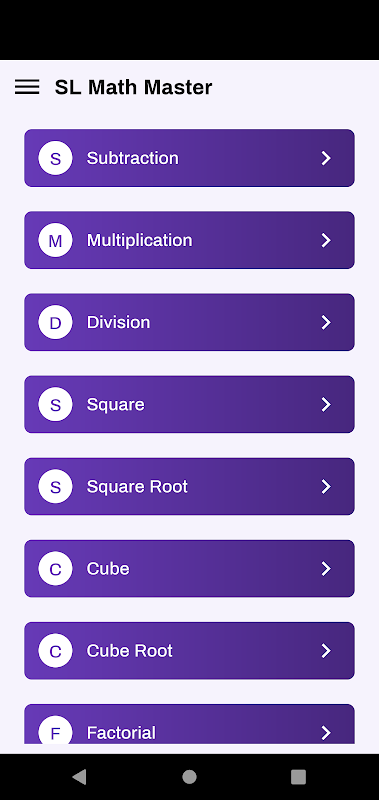The width and height of the screenshot is (379, 800).
Task: Open the Factorial category
Action: pos(189,724)
